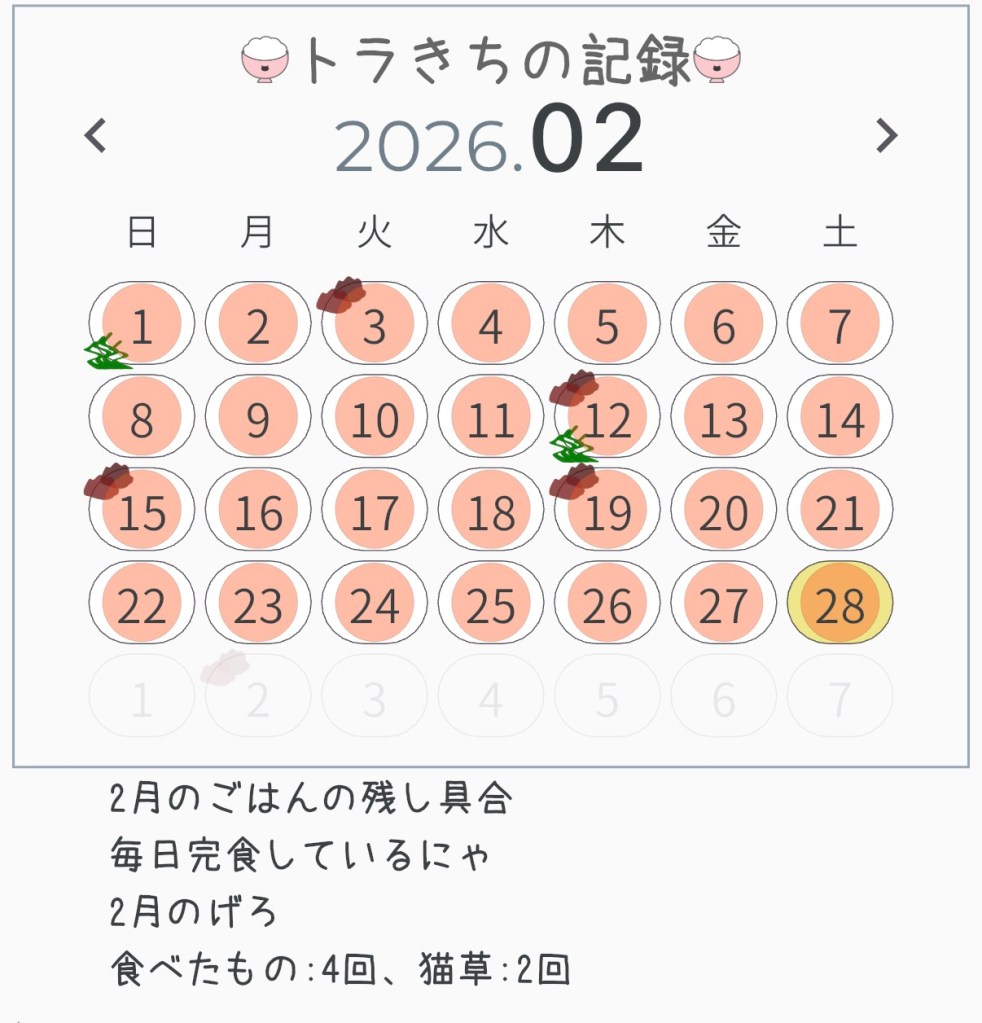View February 12 record
The image size is (982, 1023).
coord(607,418)
